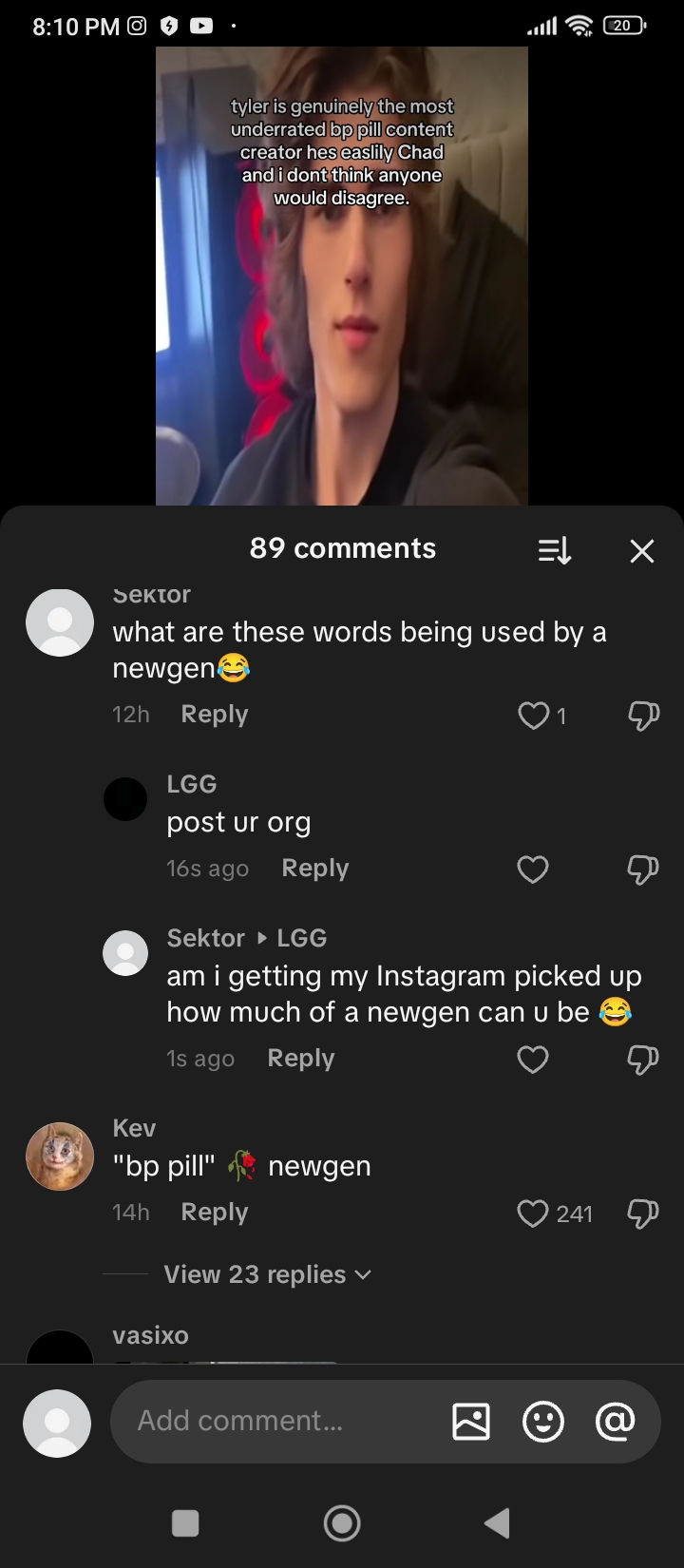The height and width of the screenshot is (1568, 684).
Task: Expand View 23 replies under Kev
Action: pos(267,1274)
